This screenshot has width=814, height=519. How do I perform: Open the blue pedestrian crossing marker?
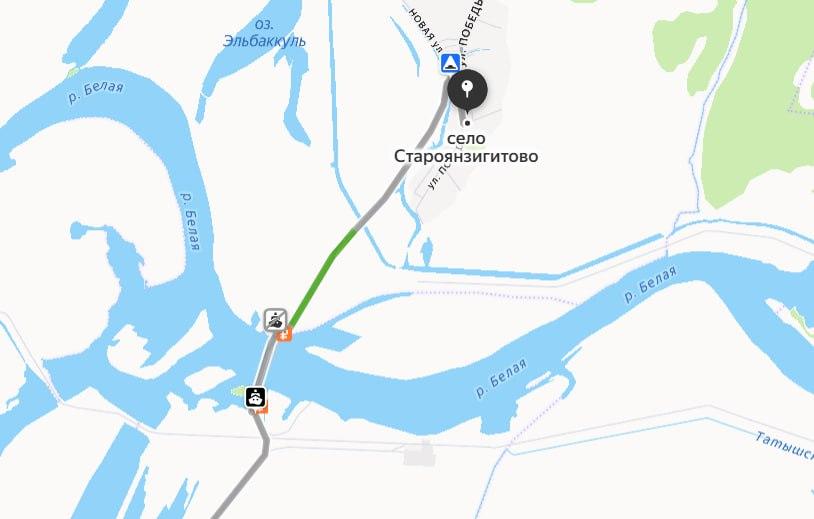pyautogui.click(x=450, y=64)
